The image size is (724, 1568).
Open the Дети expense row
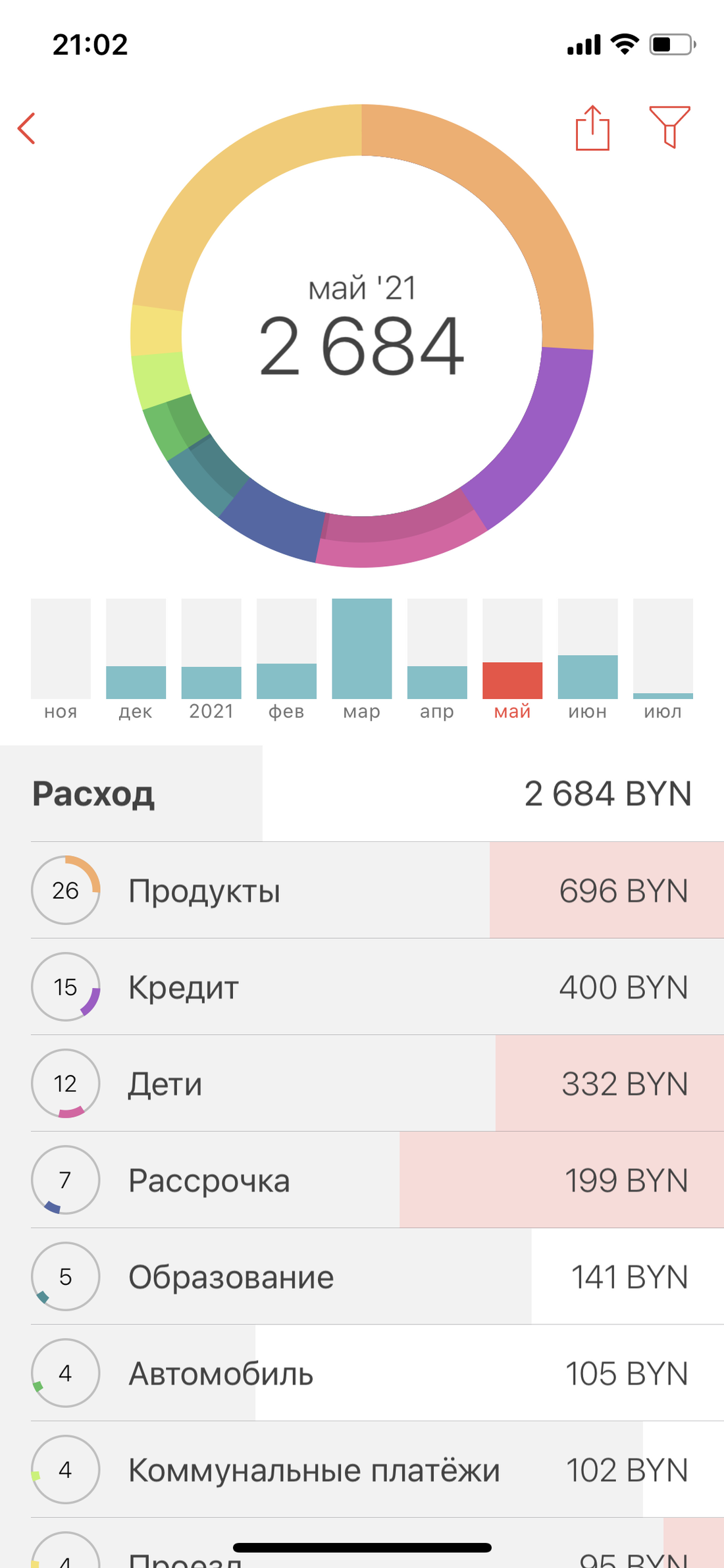tap(362, 1084)
